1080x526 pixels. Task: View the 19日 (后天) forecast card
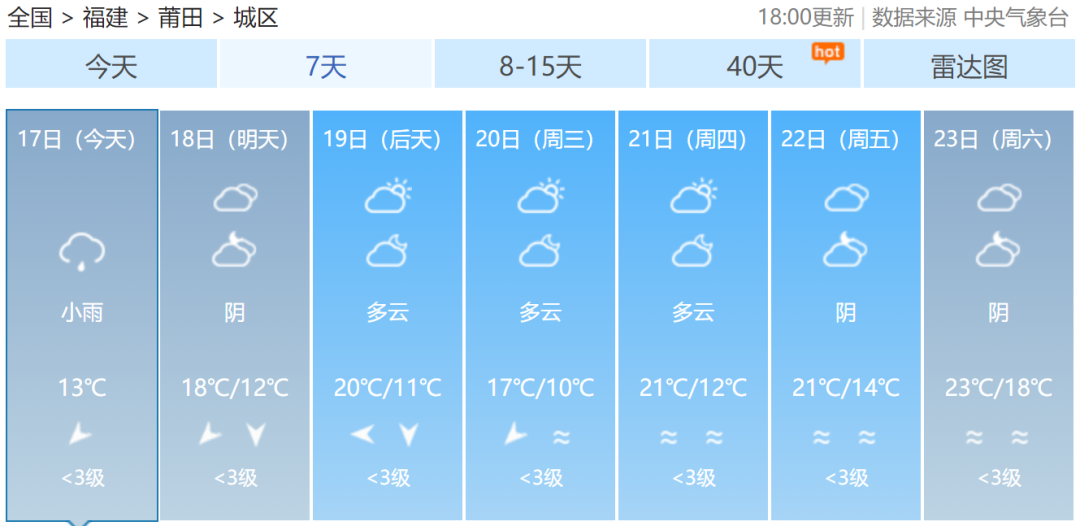pyautogui.click(x=388, y=315)
